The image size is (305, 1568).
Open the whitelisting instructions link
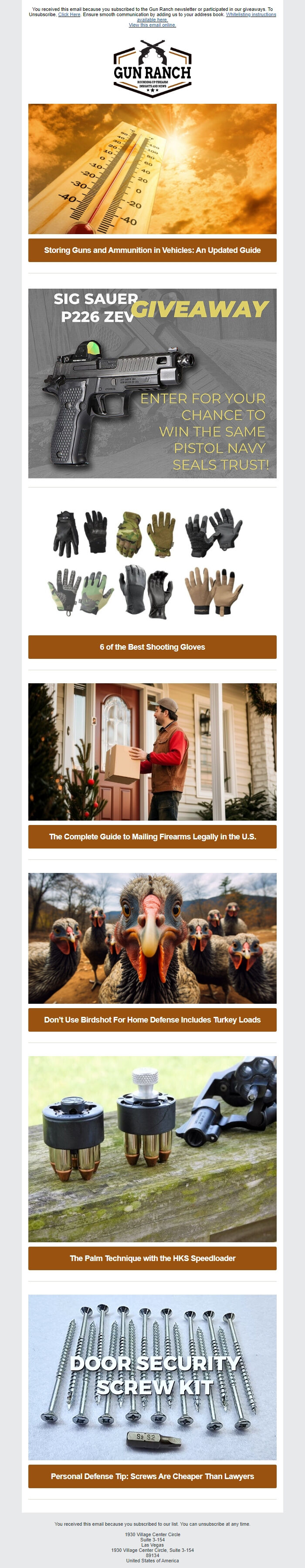(250, 15)
